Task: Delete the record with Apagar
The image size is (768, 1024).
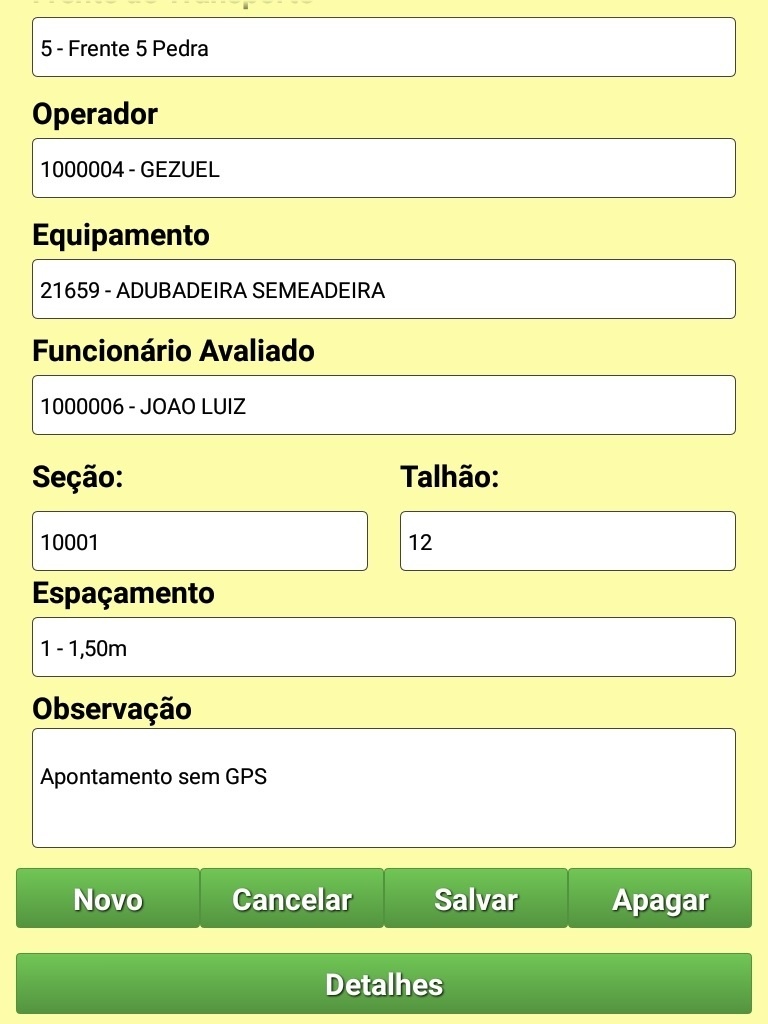Action: [x=660, y=899]
